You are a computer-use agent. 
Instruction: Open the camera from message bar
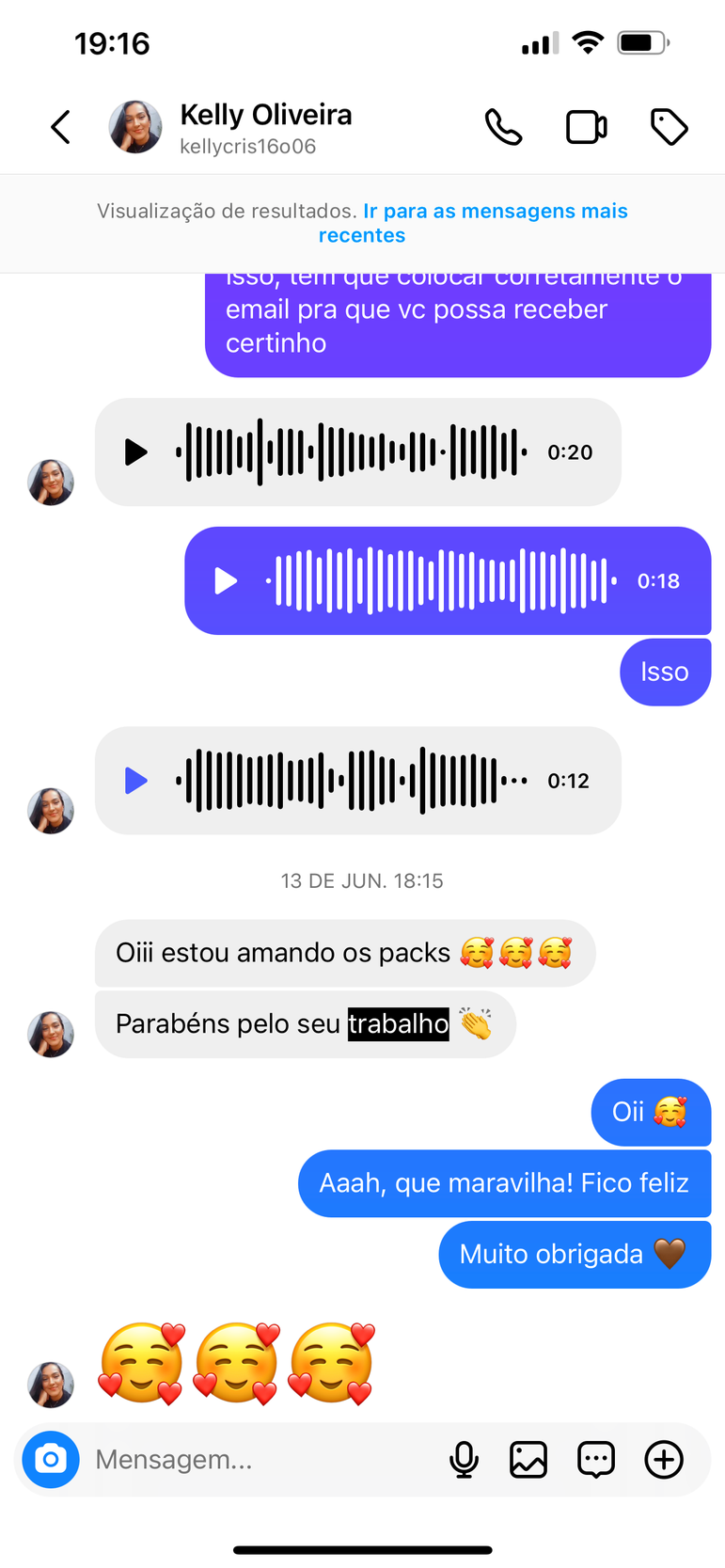point(51,1460)
